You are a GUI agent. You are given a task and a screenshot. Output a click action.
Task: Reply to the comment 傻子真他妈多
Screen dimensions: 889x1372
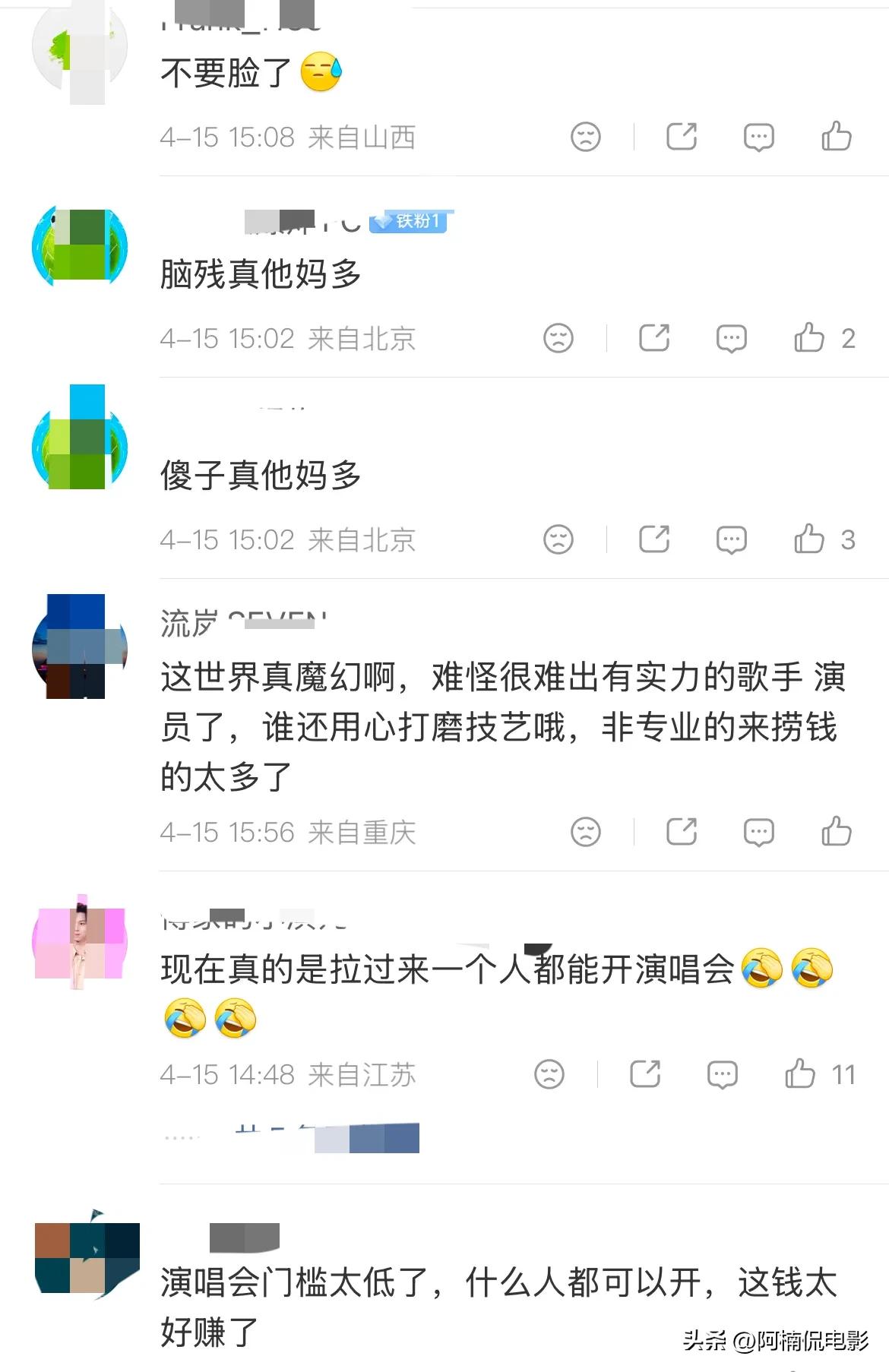731,539
